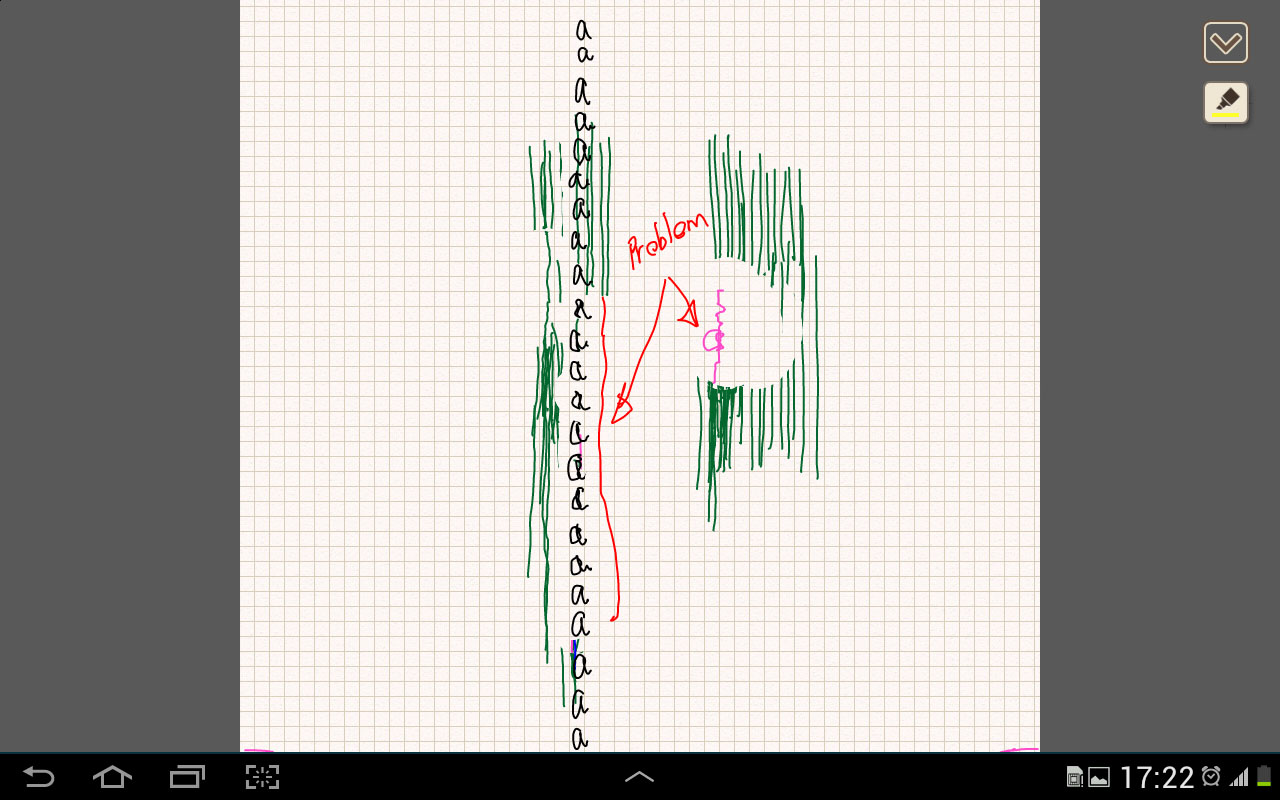The width and height of the screenshot is (1280, 800).
Task: Expand the collapsed toolbar with the chevron
Action: [1225, 43]
